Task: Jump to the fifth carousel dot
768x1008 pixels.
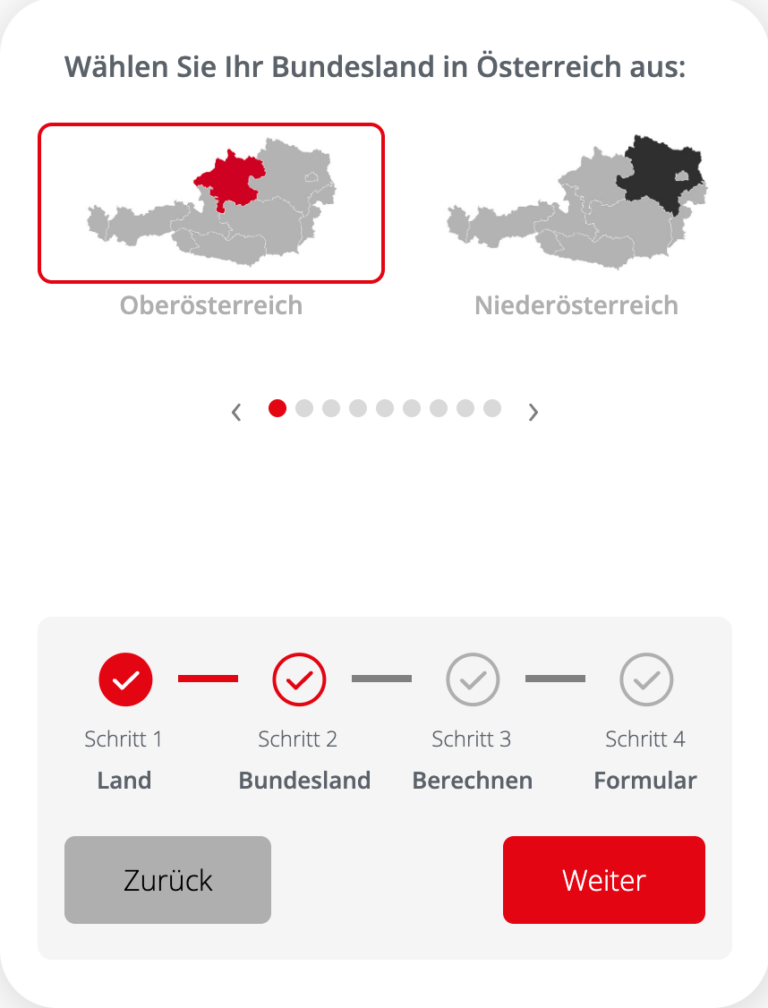Action: coord(385,408)
